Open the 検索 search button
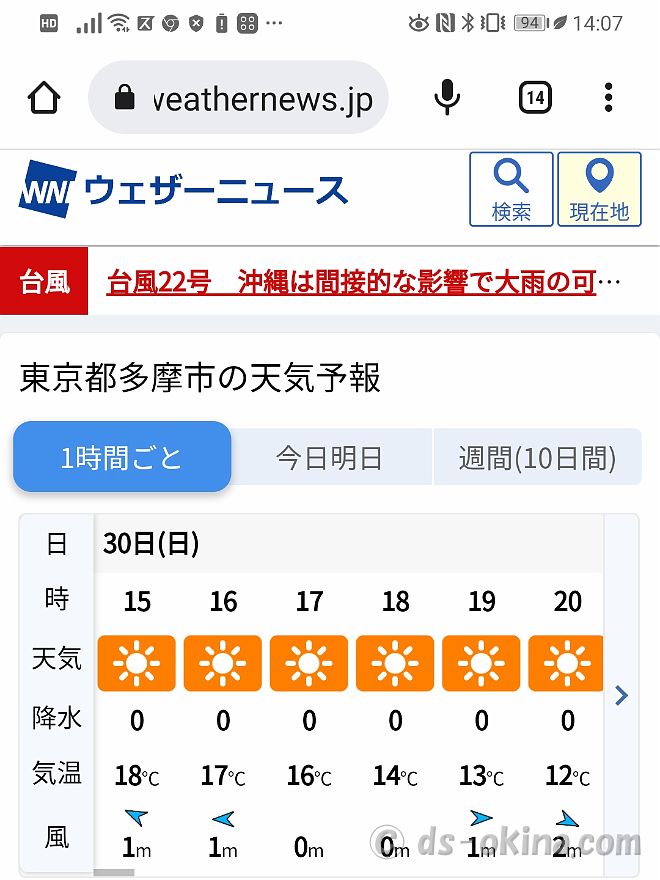 [x=511, y=189]
